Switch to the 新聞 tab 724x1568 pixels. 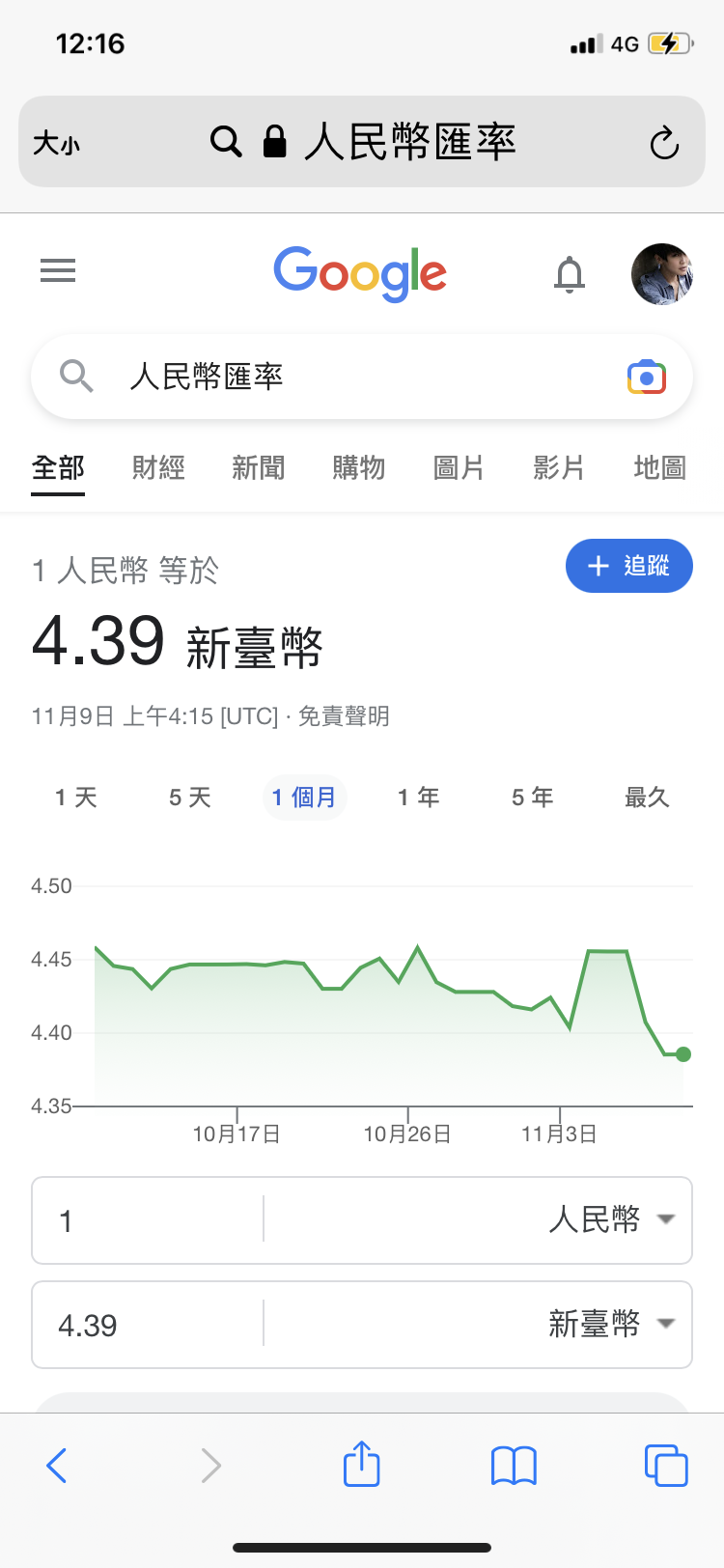pos(259,468)
